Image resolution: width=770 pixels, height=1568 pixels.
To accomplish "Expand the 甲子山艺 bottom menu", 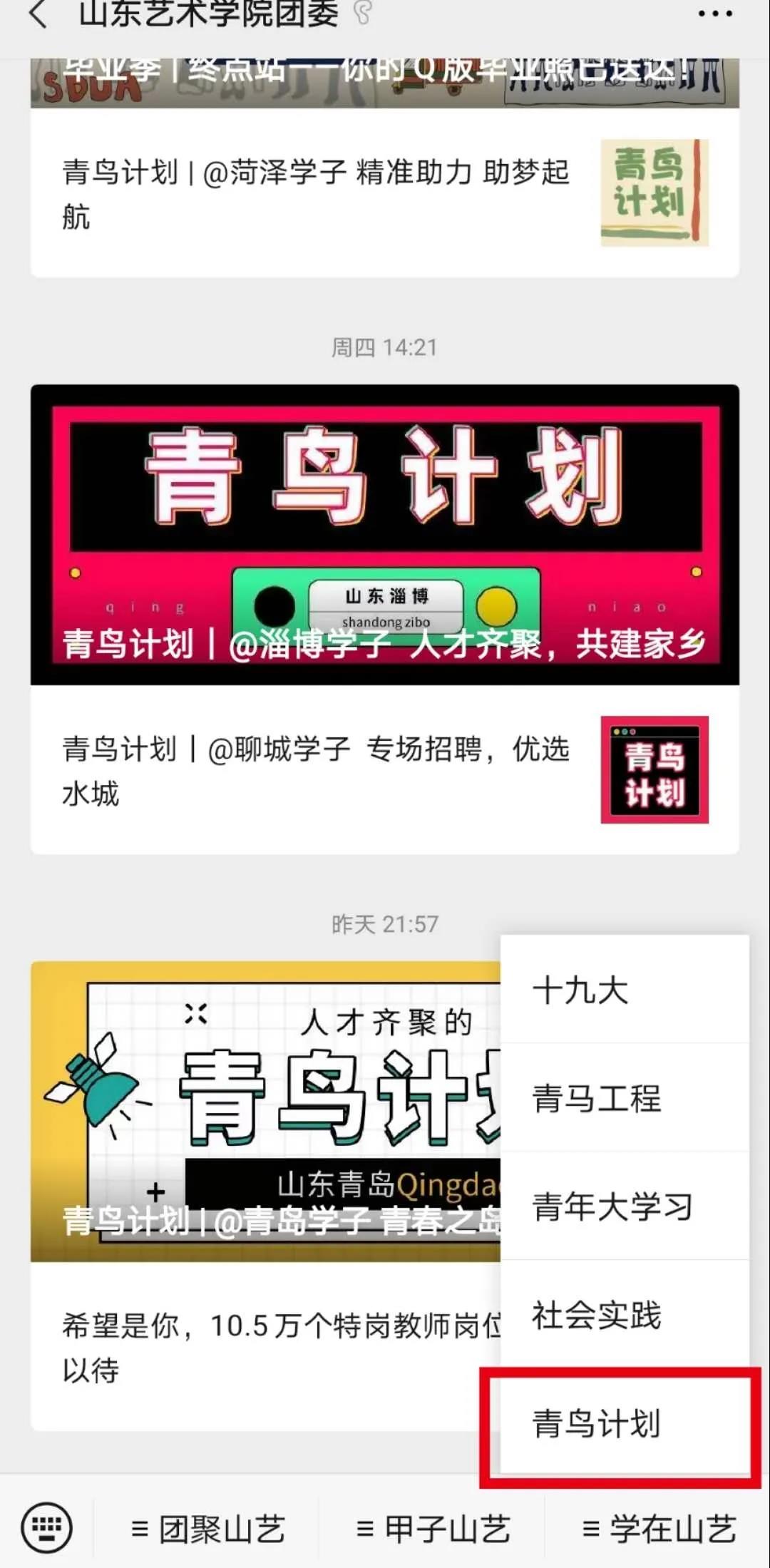I will coord(433,1529).
